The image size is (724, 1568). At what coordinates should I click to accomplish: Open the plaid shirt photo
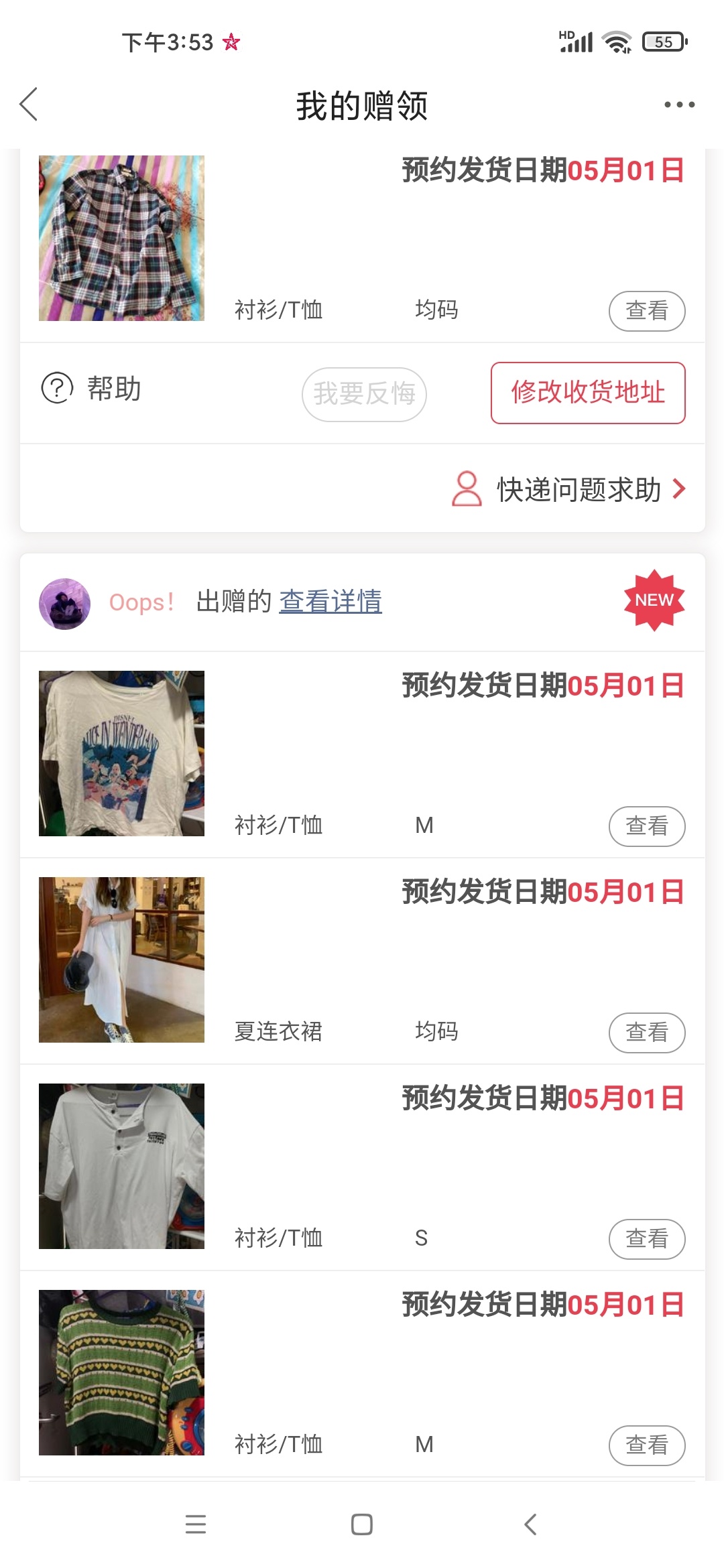click(x=121, y=239)
